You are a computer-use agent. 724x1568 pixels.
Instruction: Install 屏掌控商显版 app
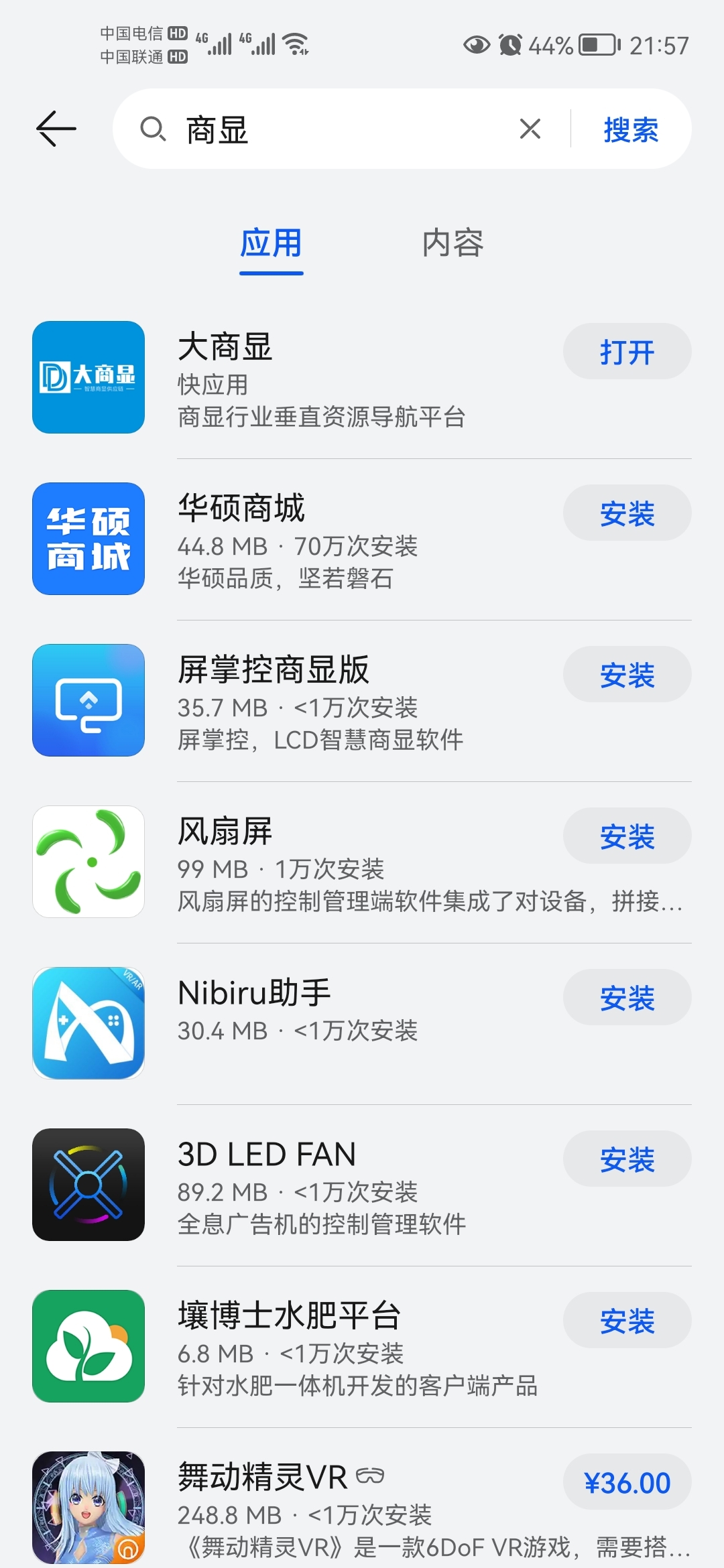tap(627, 674)
